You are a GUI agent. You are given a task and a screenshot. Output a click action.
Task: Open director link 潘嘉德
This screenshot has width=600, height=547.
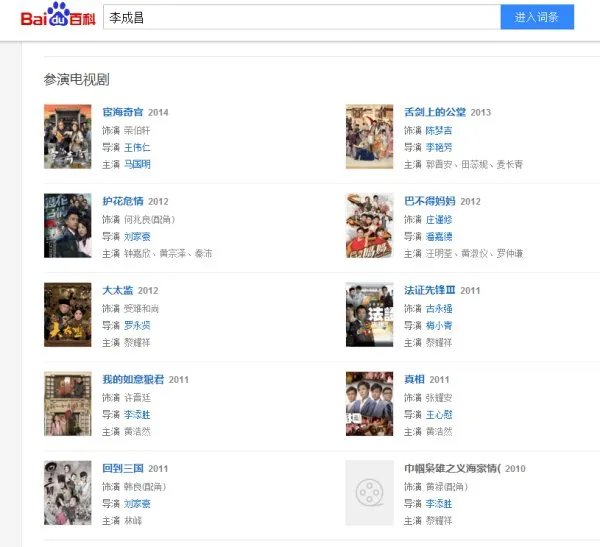click(x=438, y=237)
